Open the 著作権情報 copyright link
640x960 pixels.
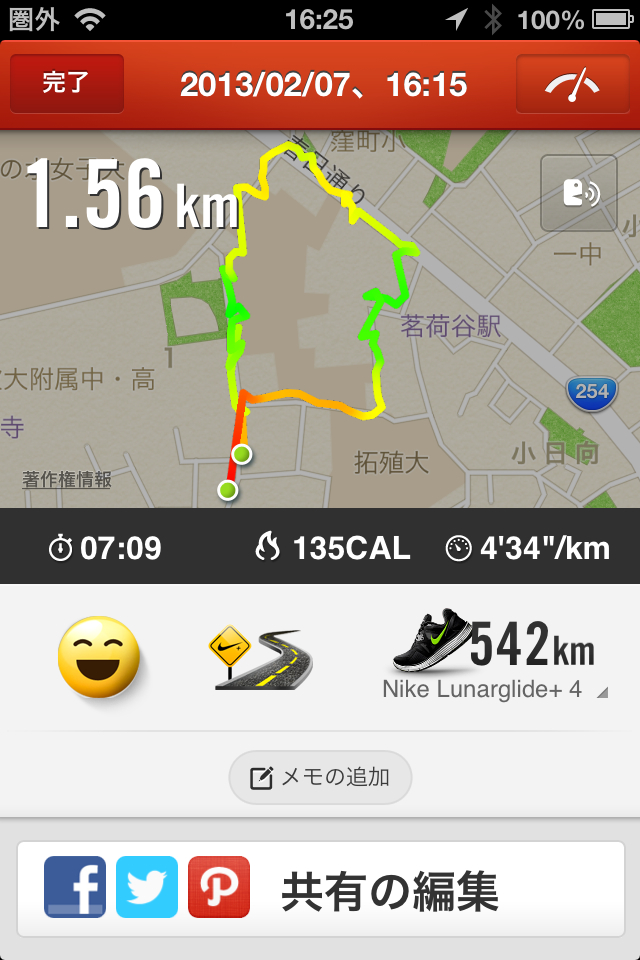click(x=67, y=481)
